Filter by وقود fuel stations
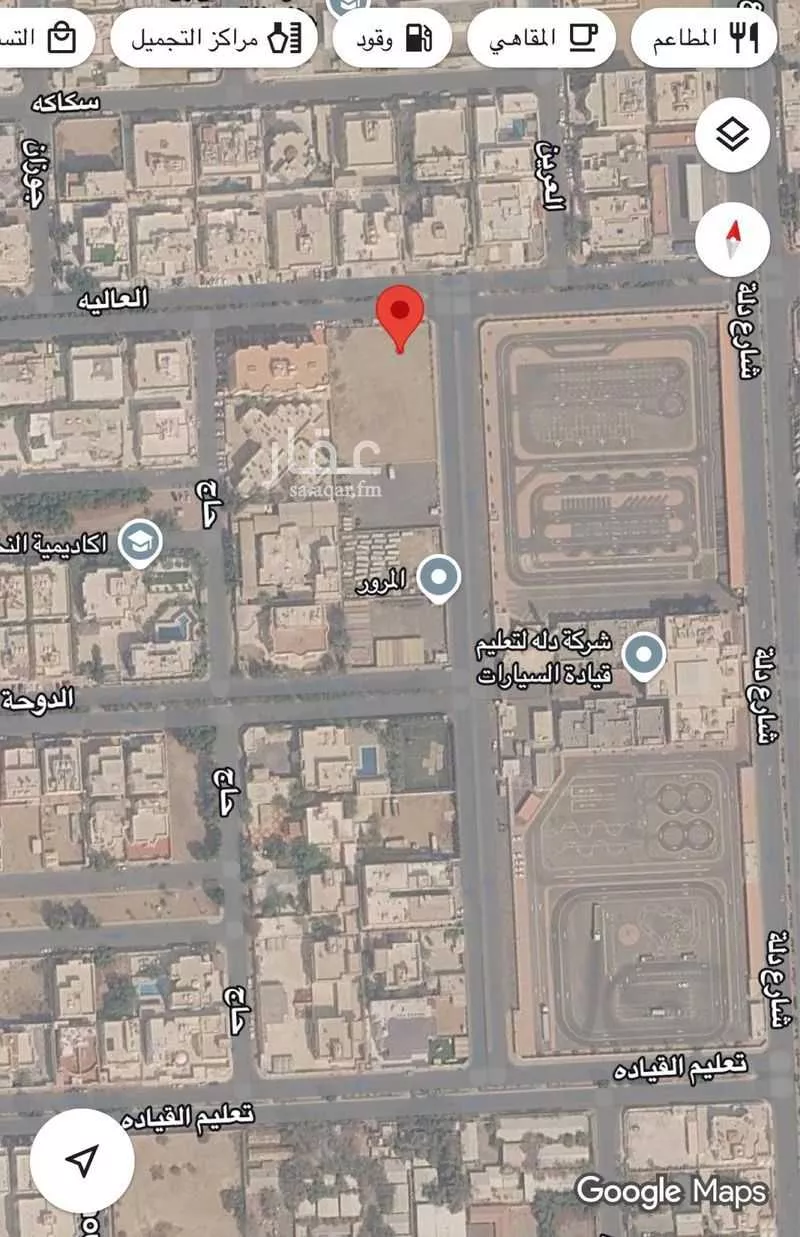The image size is (800, 1237). [396, 39]
